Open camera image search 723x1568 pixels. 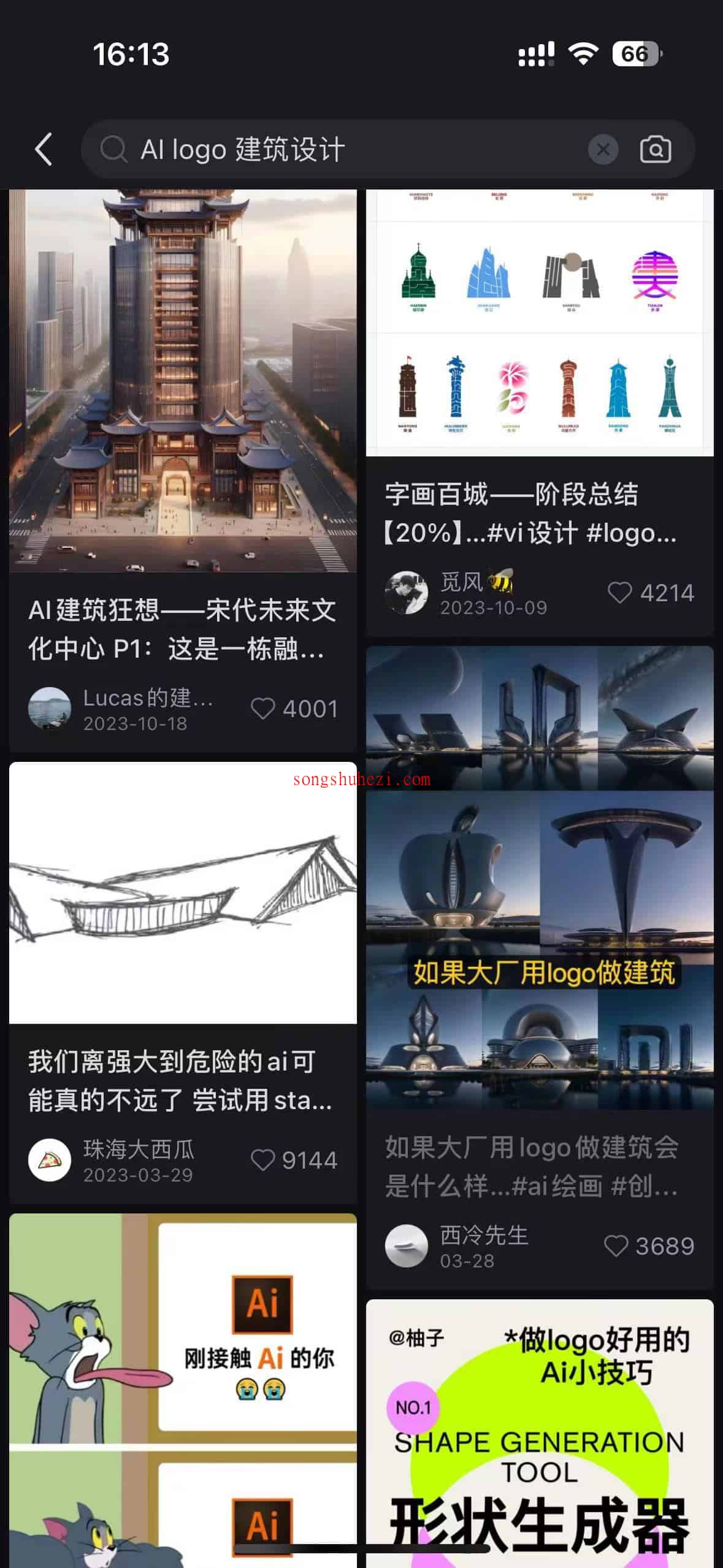tap(655, 149)
